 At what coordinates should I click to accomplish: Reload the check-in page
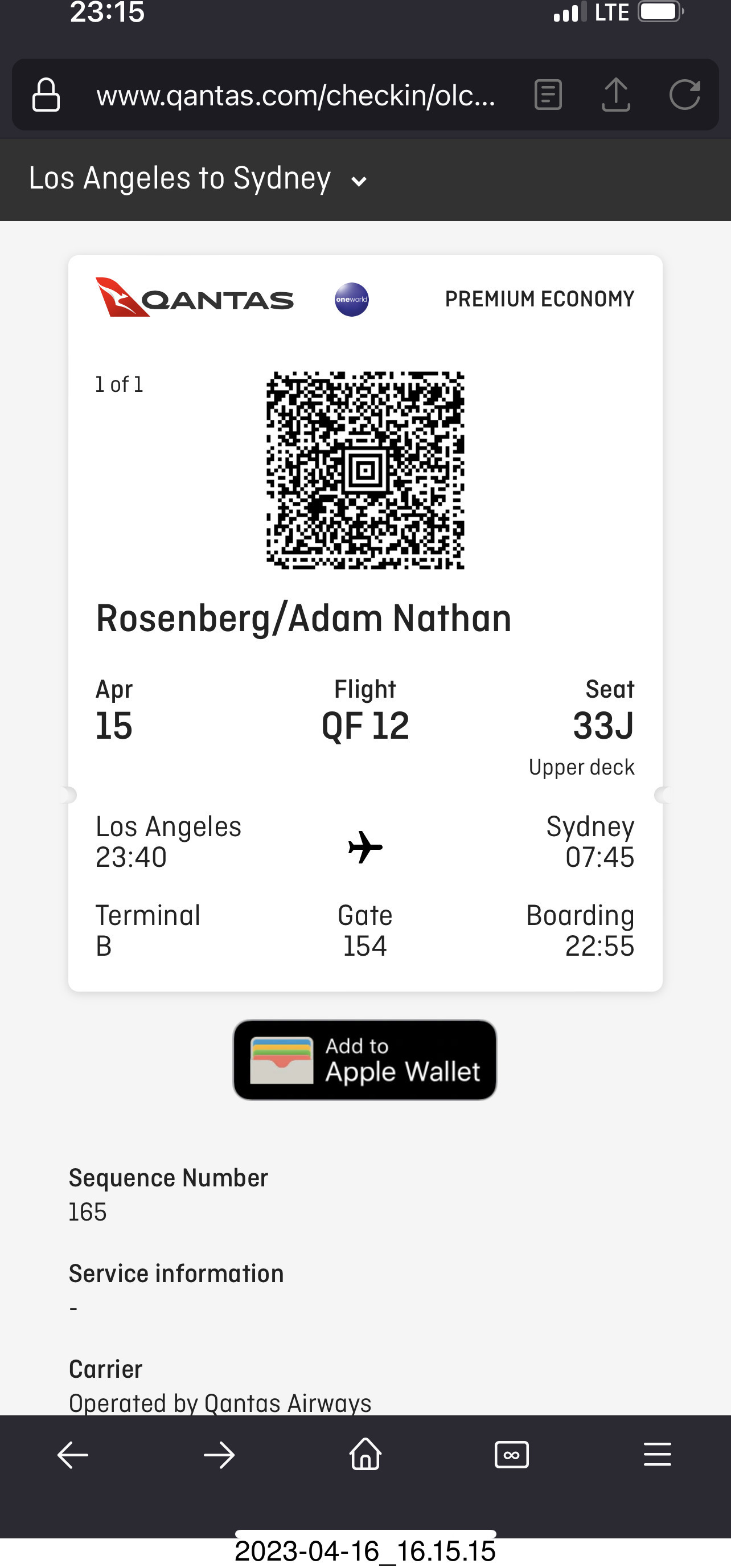click(685, 95)
